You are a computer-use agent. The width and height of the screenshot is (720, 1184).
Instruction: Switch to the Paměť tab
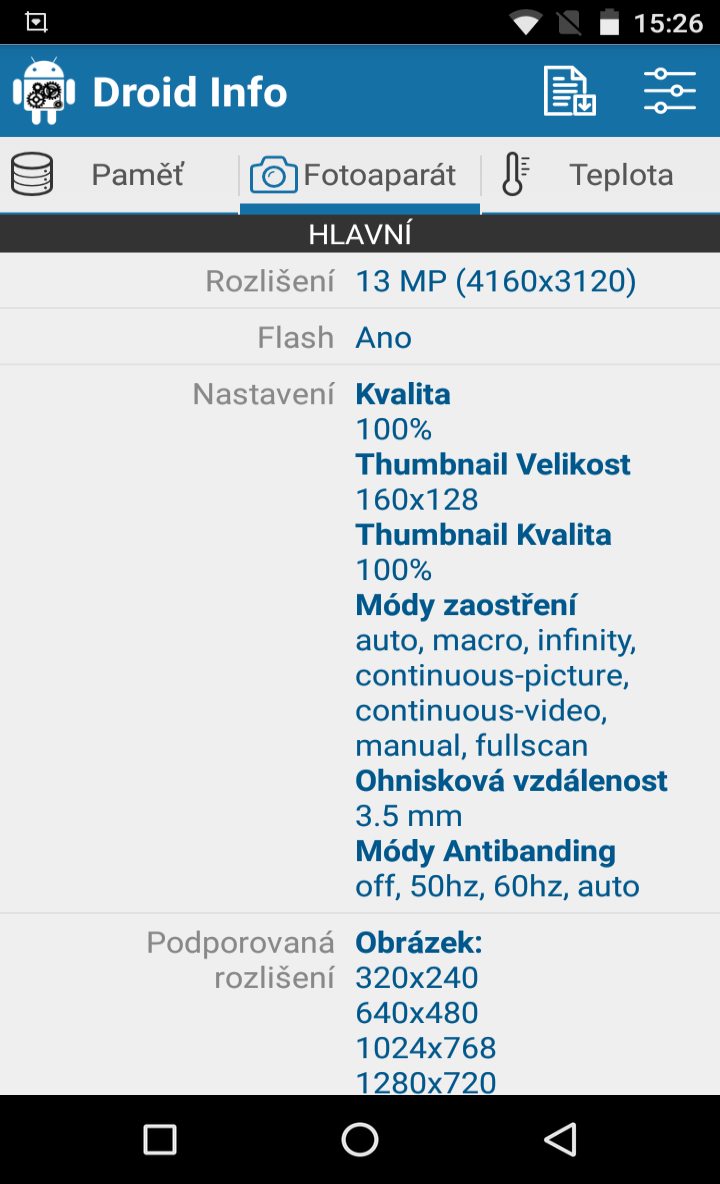click(119, 175)
